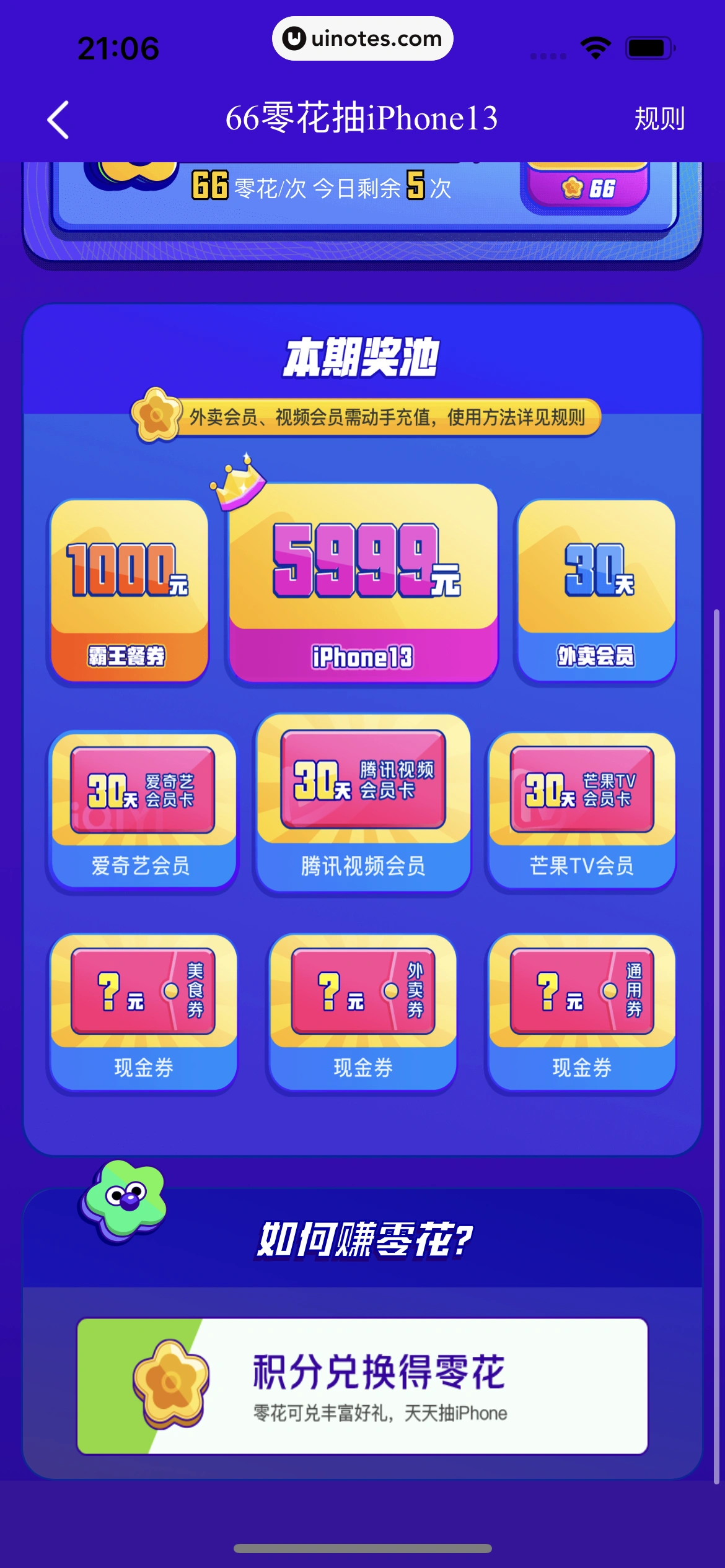Viewport: 725px width, 1568px height.
Task: Select the 30天 外卖会员 prize card
Action: pyautogui.click(x=596, y=591)
